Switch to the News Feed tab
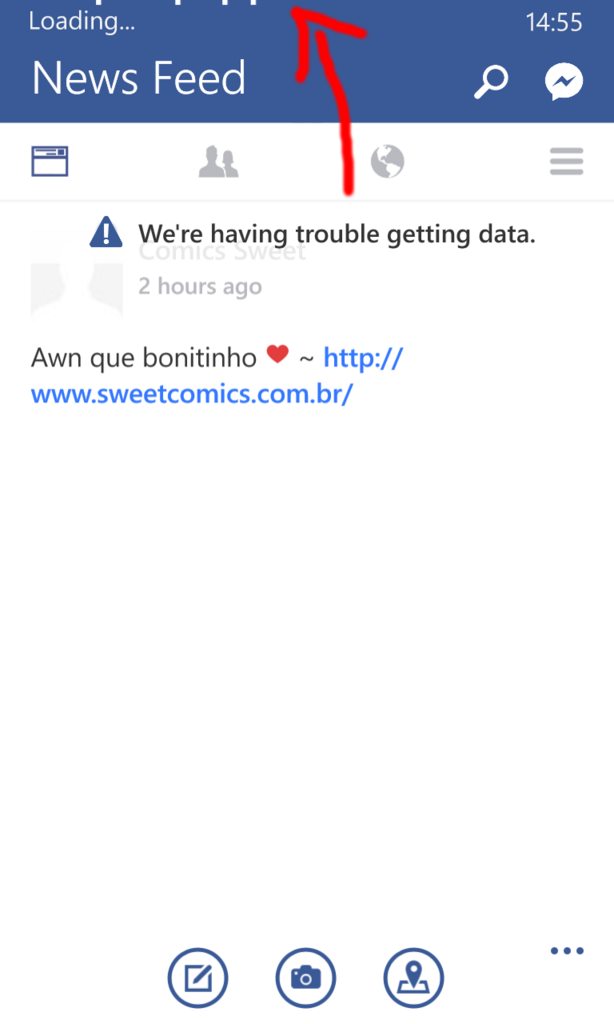This screenshot has height=1024, width=614. [50, 161]
